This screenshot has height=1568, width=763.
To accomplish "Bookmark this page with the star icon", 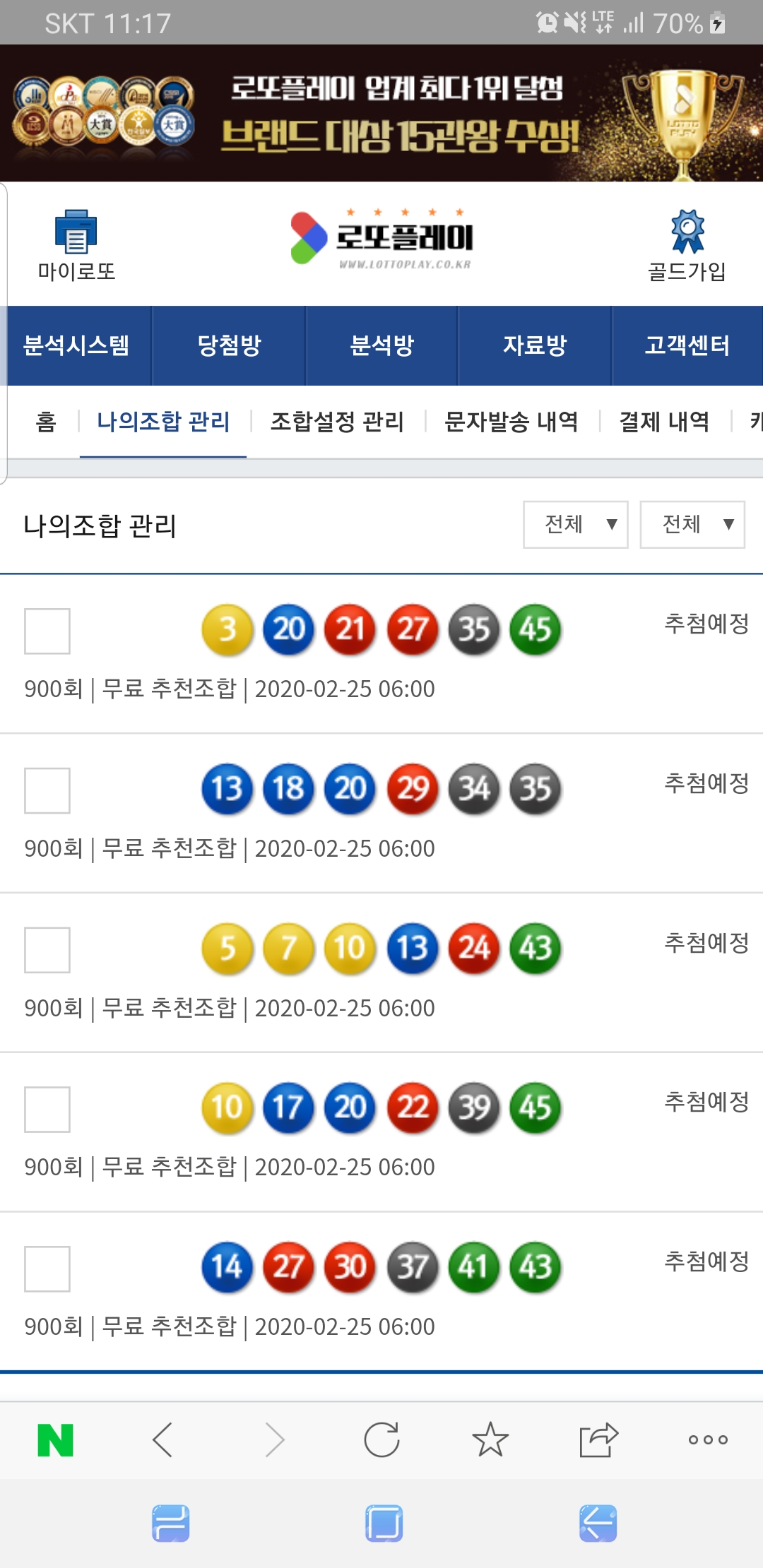I will 490,1439.
